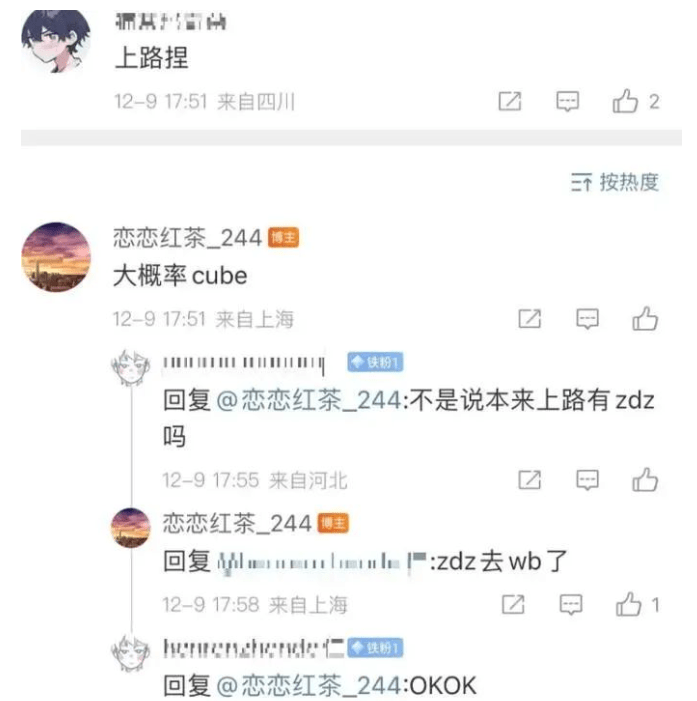Comment on the reply posted from 河北
Viewport: 697px width, 701px height.
[x=588, y=480]
